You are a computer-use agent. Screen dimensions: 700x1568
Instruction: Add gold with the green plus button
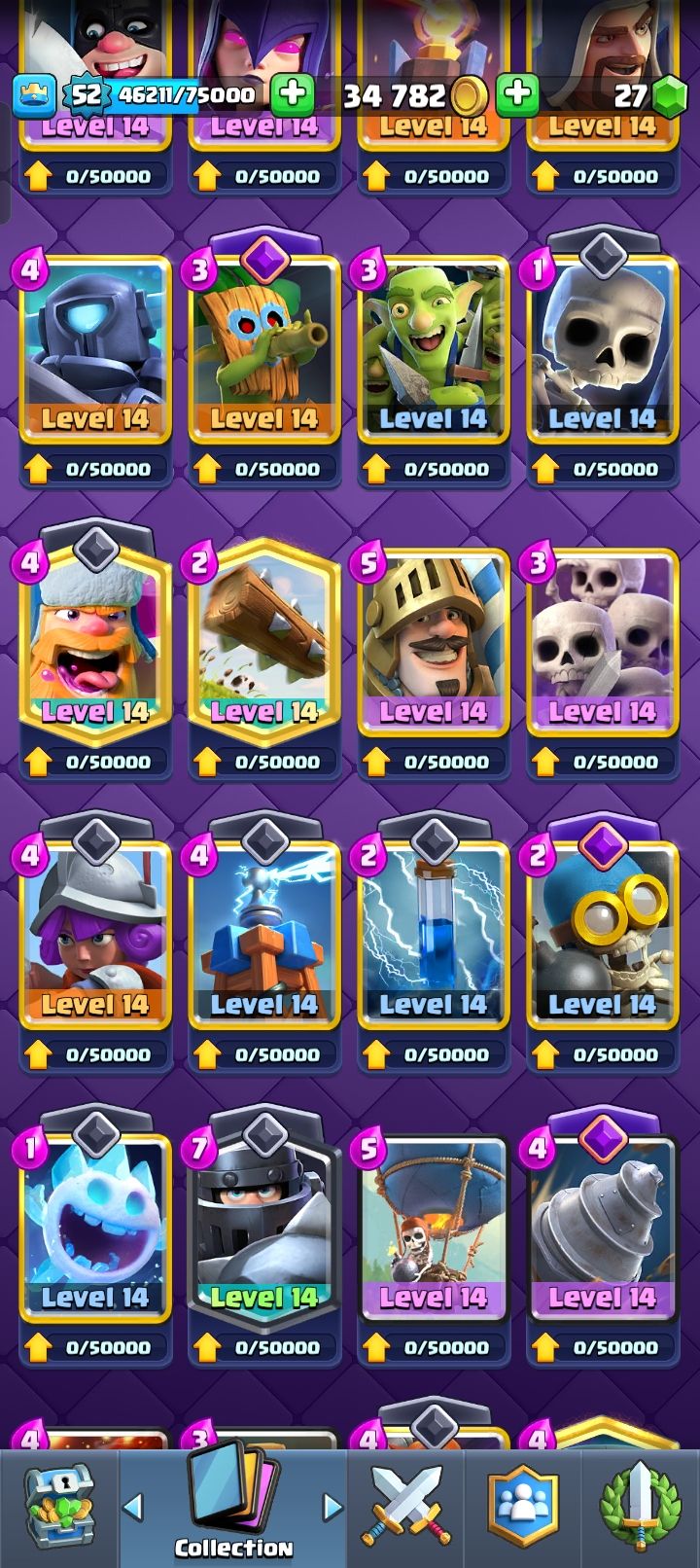click(x=517, y=94)
